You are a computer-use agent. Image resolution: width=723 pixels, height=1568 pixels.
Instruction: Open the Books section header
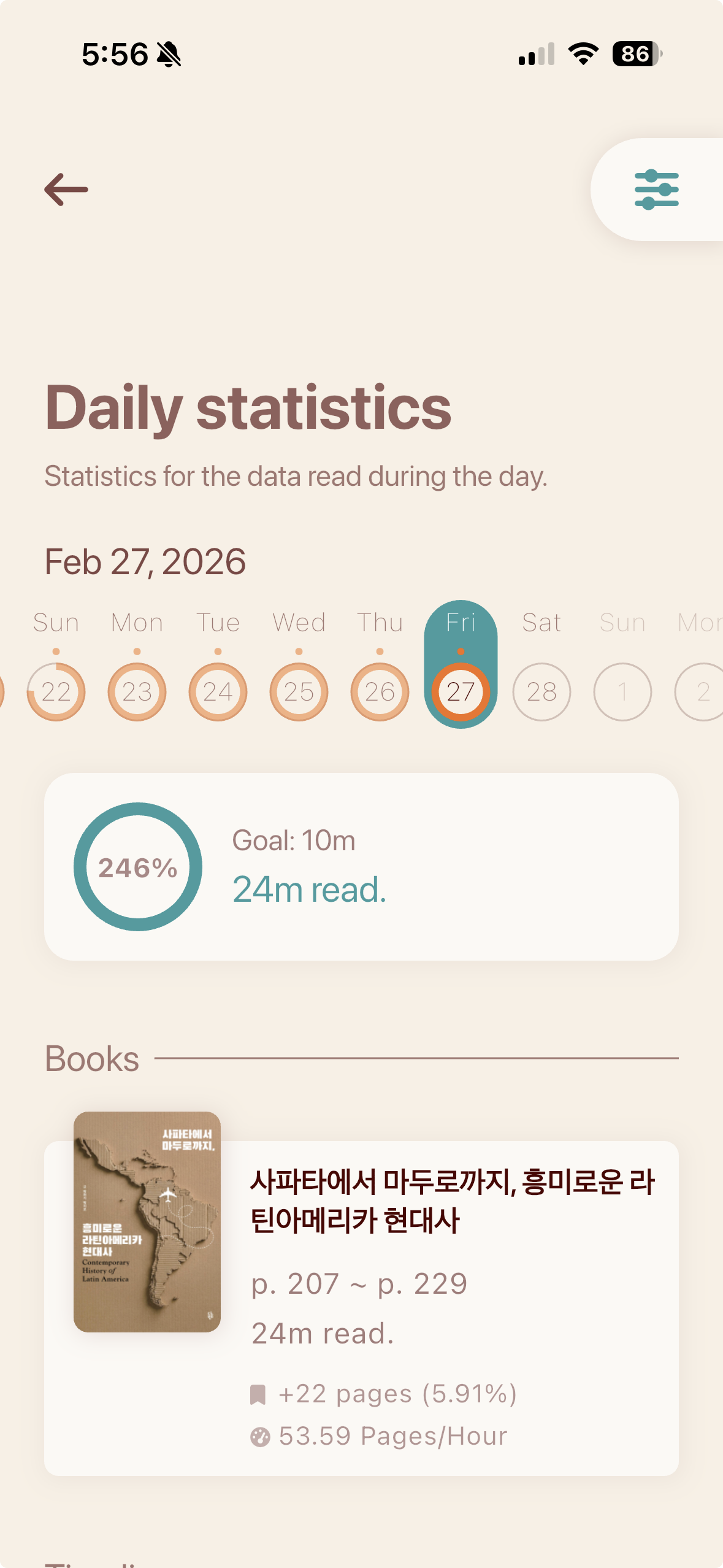click(91, 1058)
